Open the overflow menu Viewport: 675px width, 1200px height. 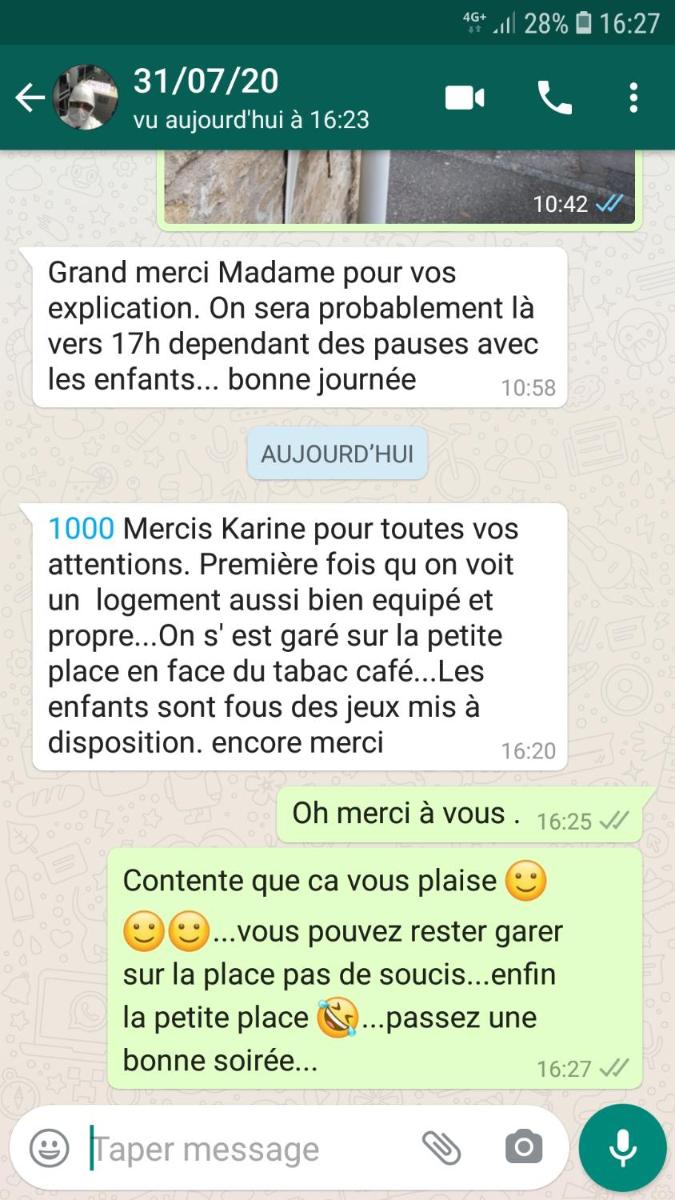point(633,98)
